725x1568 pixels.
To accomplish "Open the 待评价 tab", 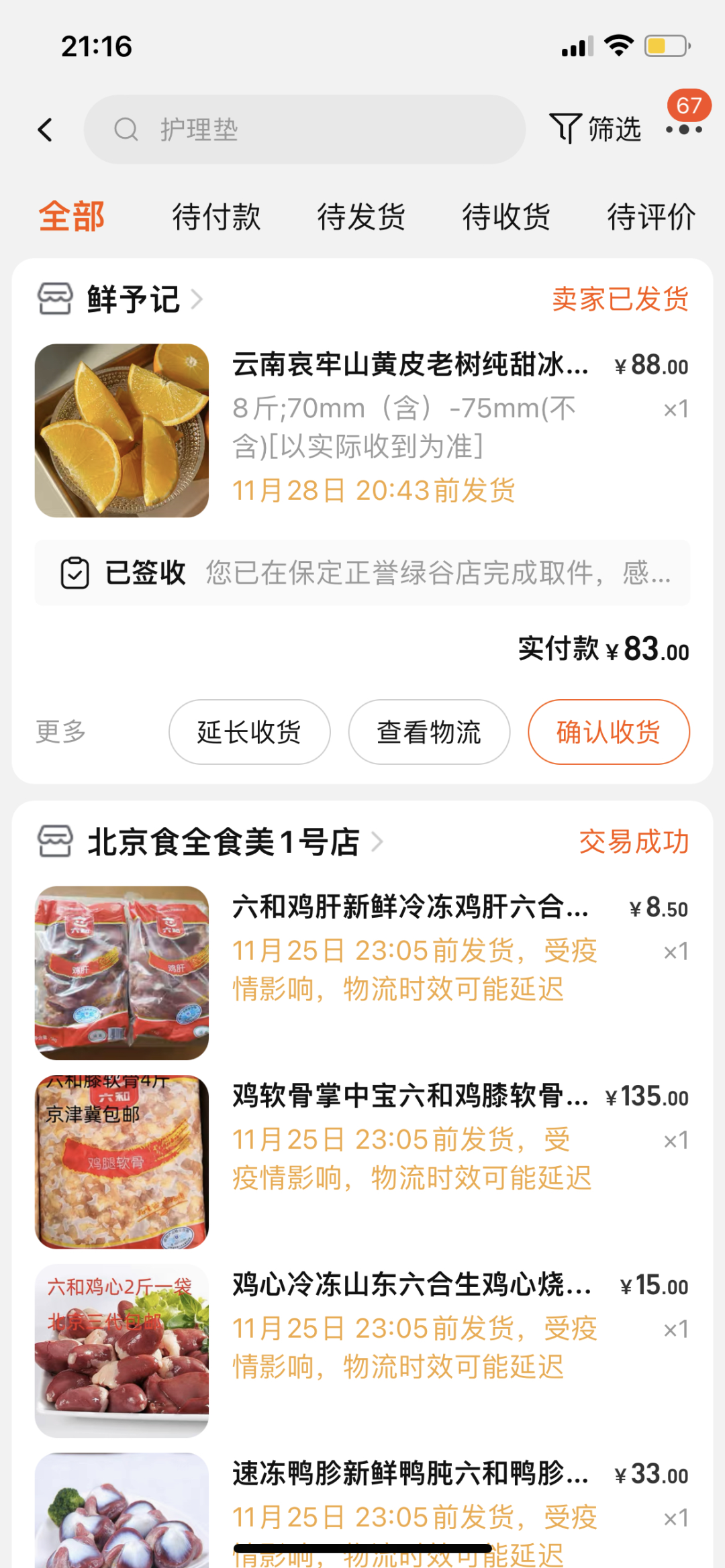I will tap(650, 217).
